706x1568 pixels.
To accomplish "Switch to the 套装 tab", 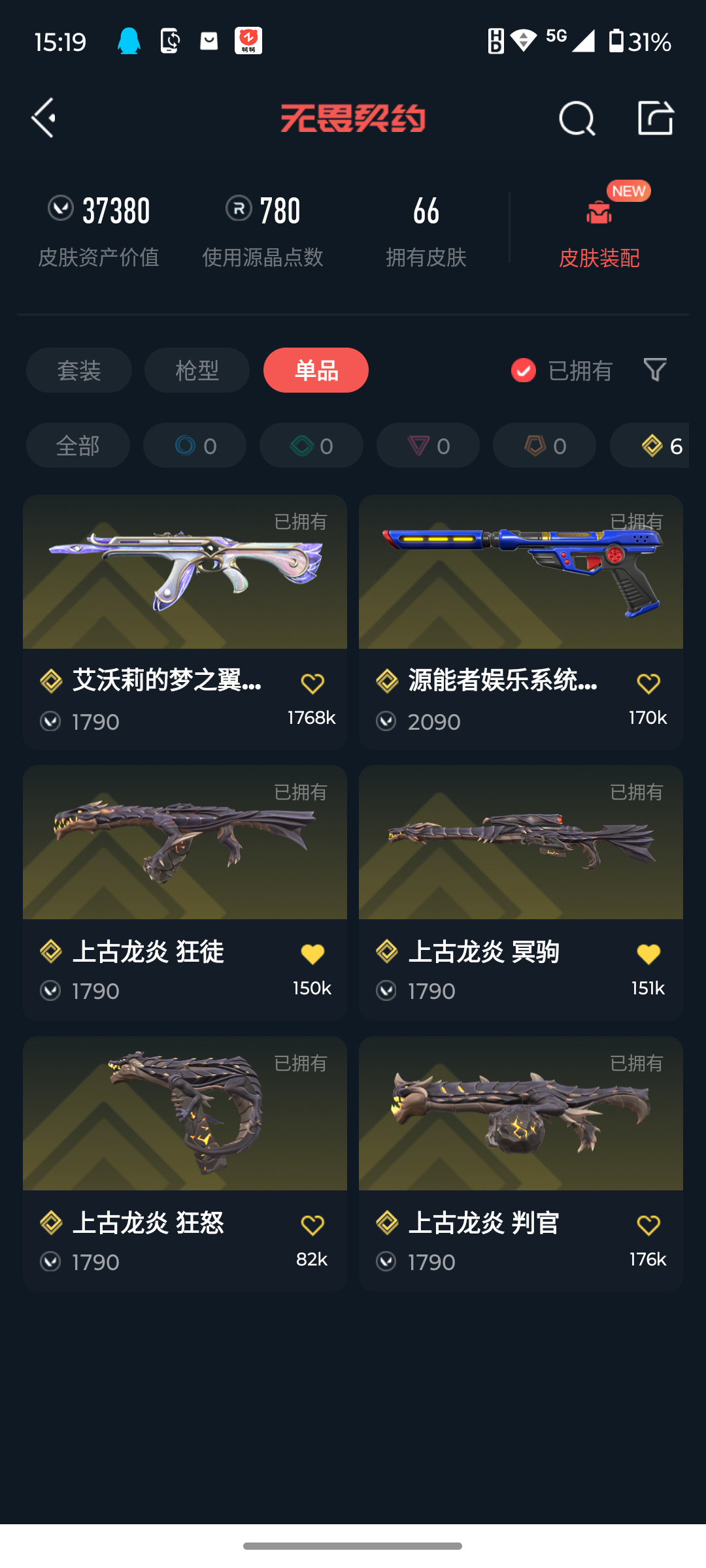I will click(x=79, y=370).
